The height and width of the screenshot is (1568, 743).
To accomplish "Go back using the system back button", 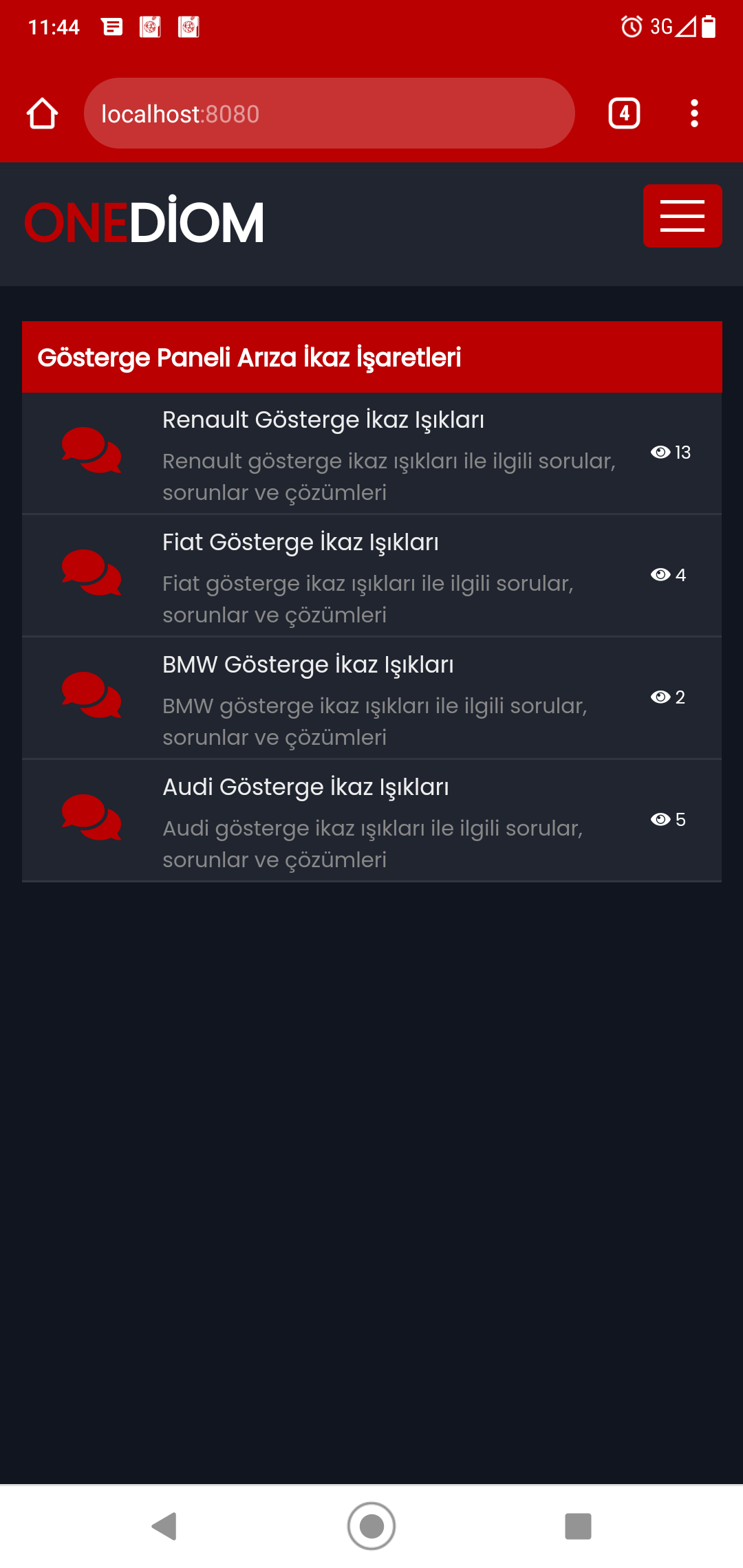I will click(164, 1526).
